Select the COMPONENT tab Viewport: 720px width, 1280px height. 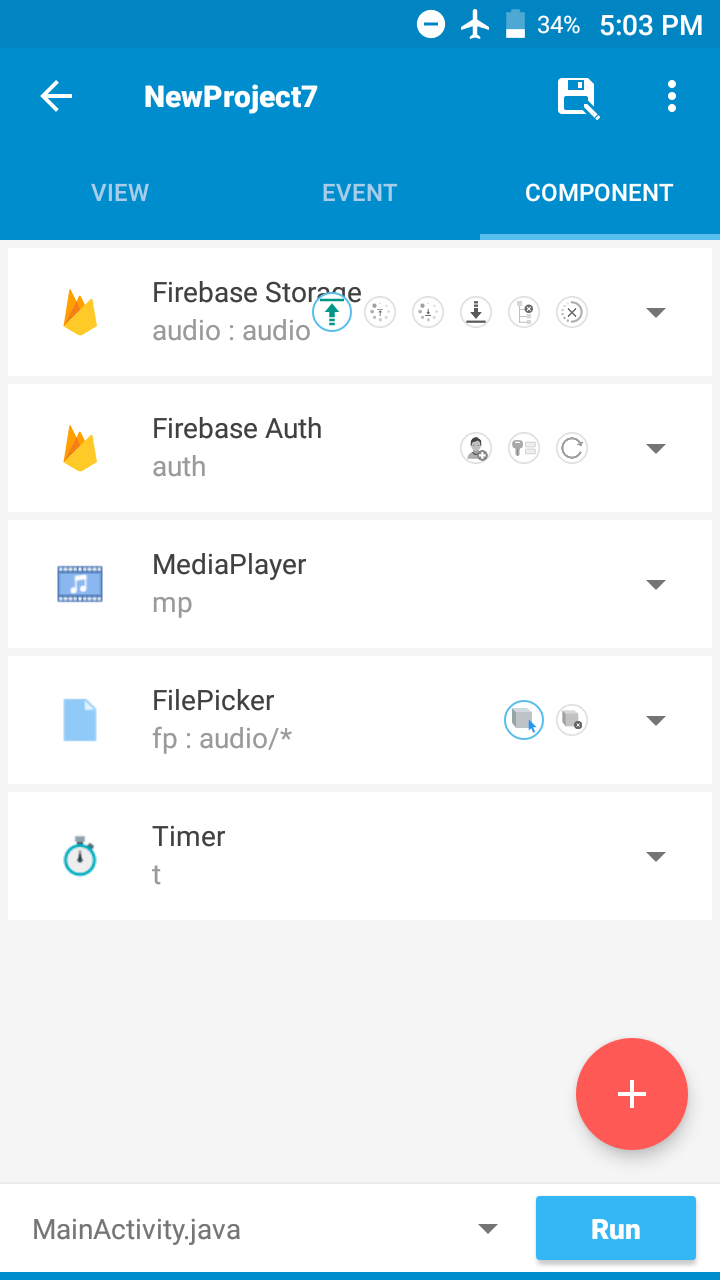[x=599, y=193]
